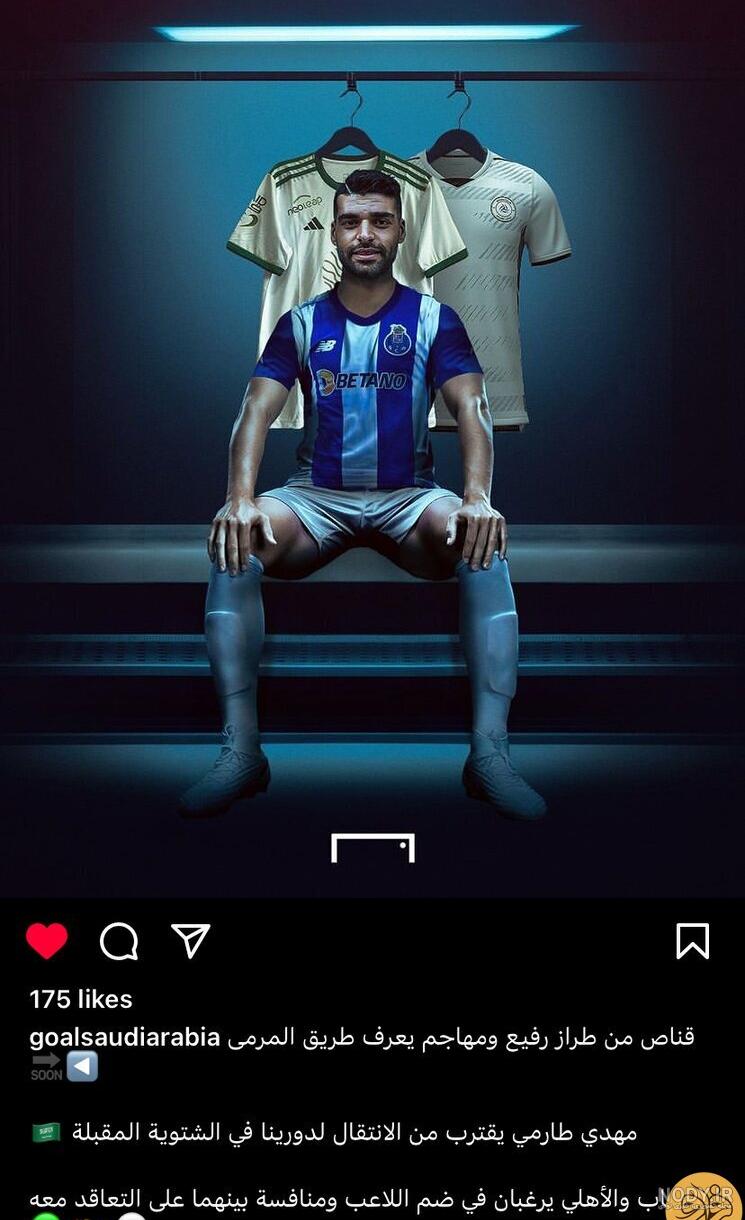Open the post image of the player
The width and height of the screenshot is (745, 1220).
pyautogui.click(x=372, y=449)
